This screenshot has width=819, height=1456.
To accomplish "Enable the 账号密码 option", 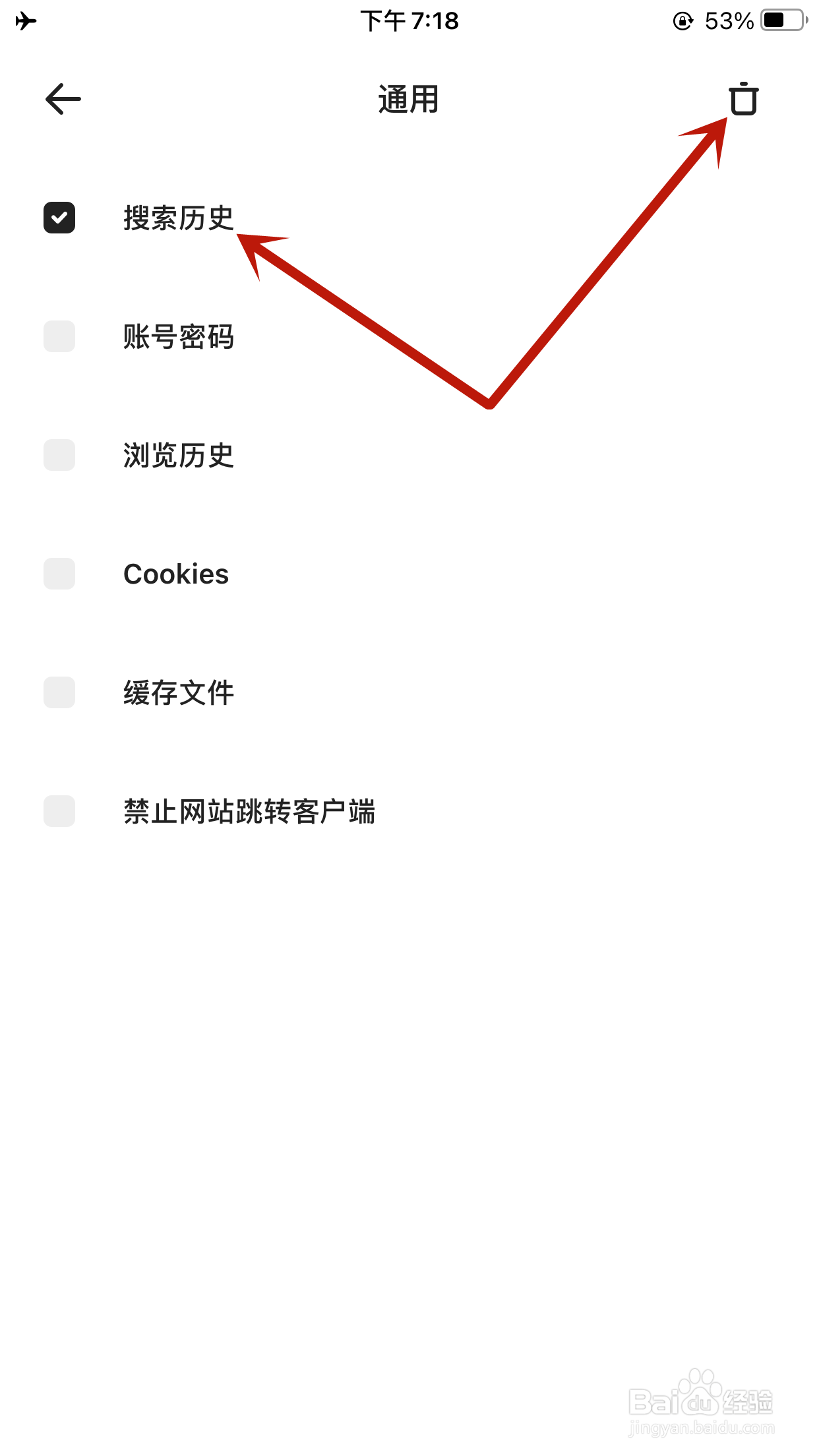I will 59,336.
